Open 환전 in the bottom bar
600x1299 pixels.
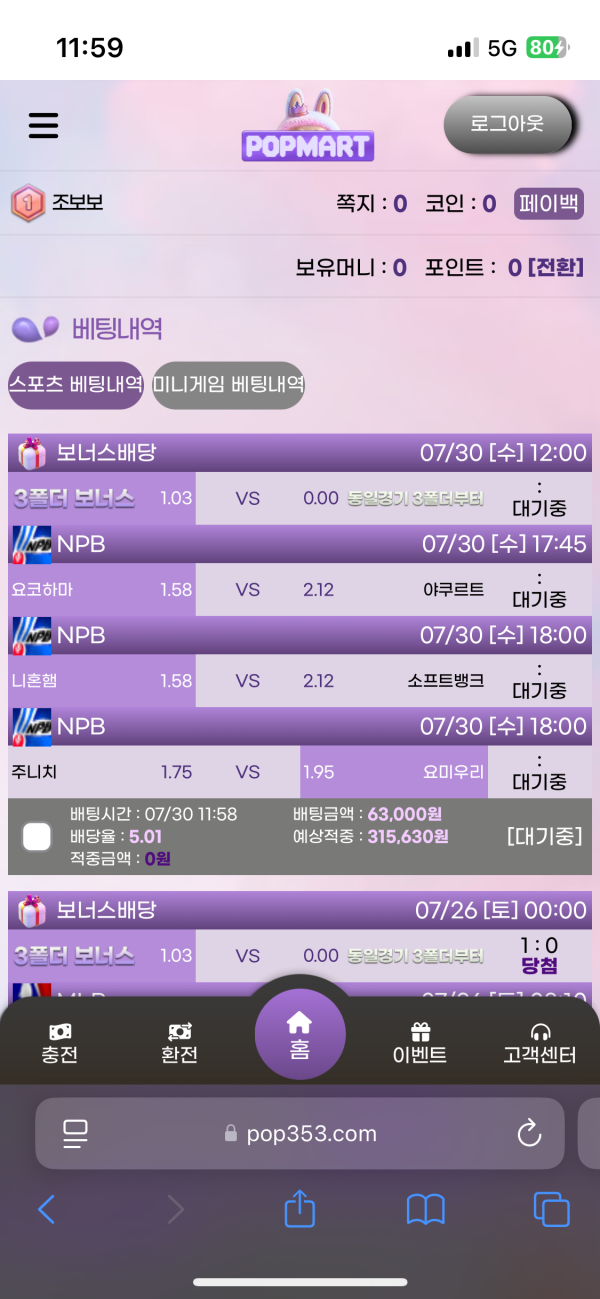click(180, 1043)
